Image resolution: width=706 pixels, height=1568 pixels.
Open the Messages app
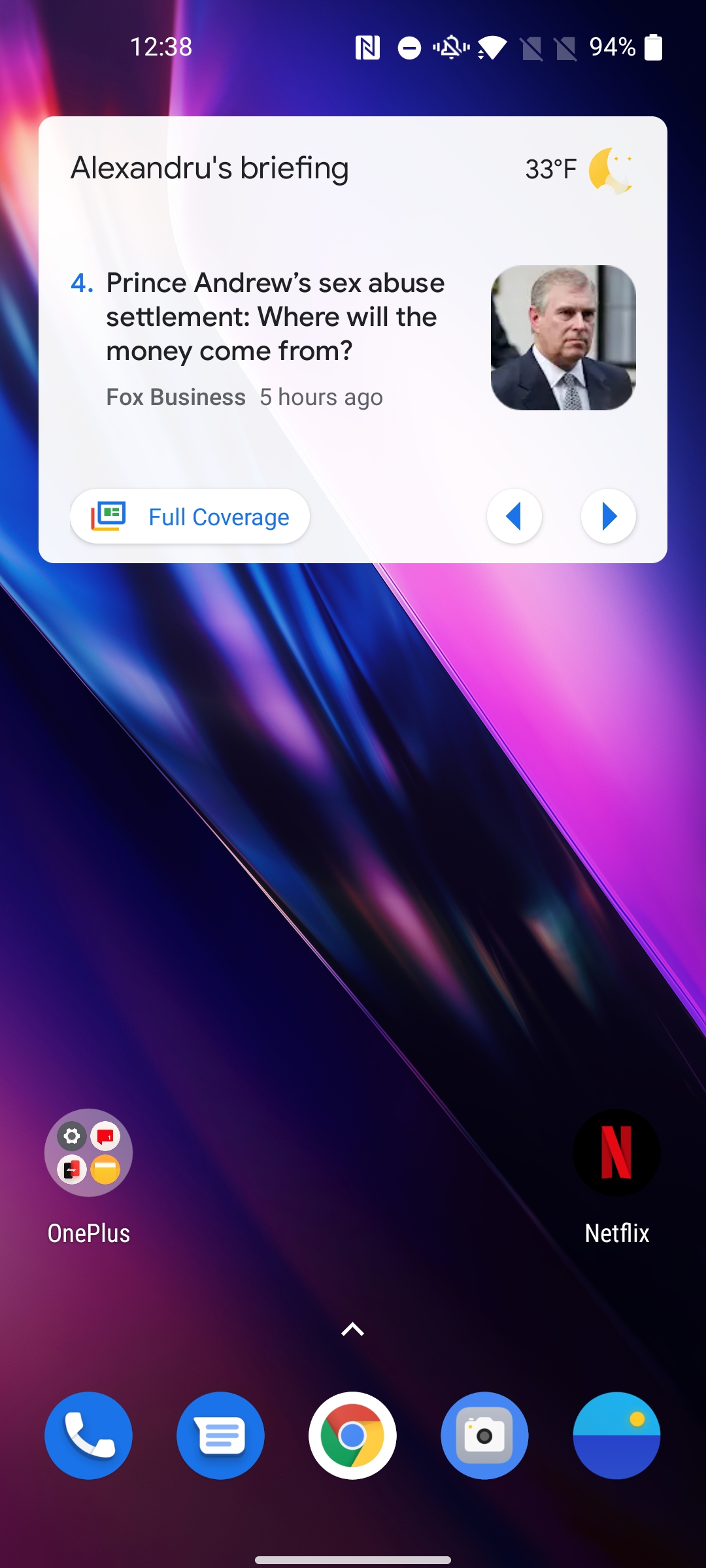pyautogui.click(x=220, y=1435)
